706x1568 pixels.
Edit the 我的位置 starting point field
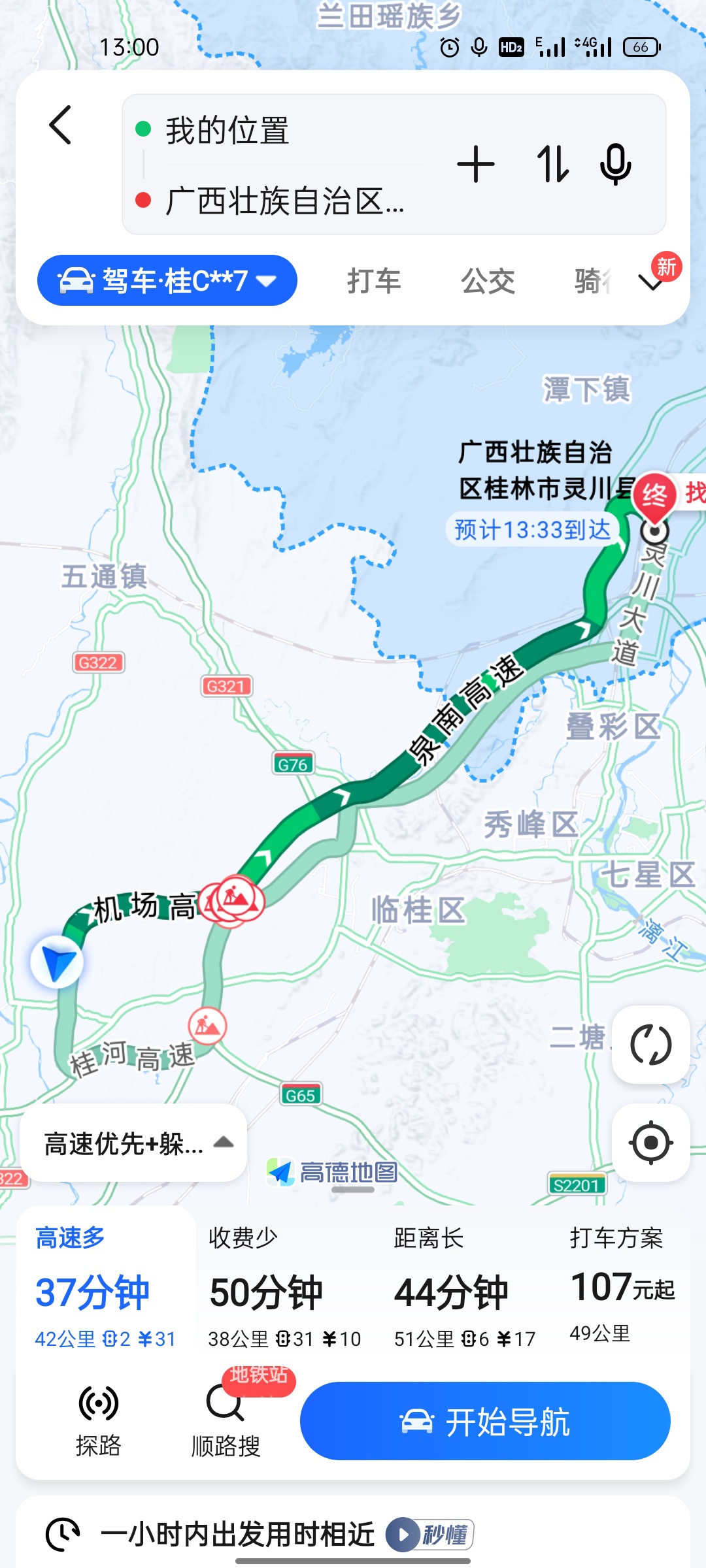(x=275, y=130)
